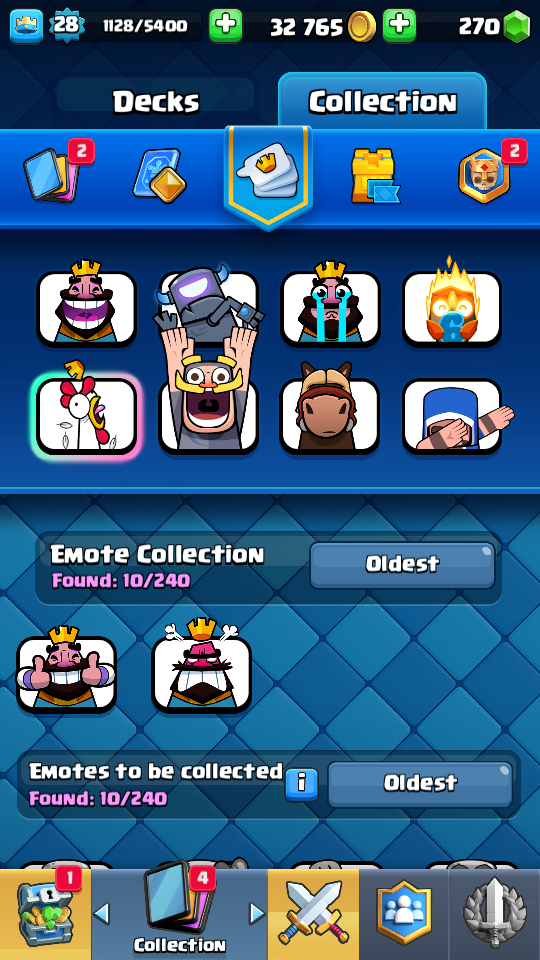The width and height of the screenshot is (540, 960).
Task: Open info about emotes to be collected
Action: point(302,783)
